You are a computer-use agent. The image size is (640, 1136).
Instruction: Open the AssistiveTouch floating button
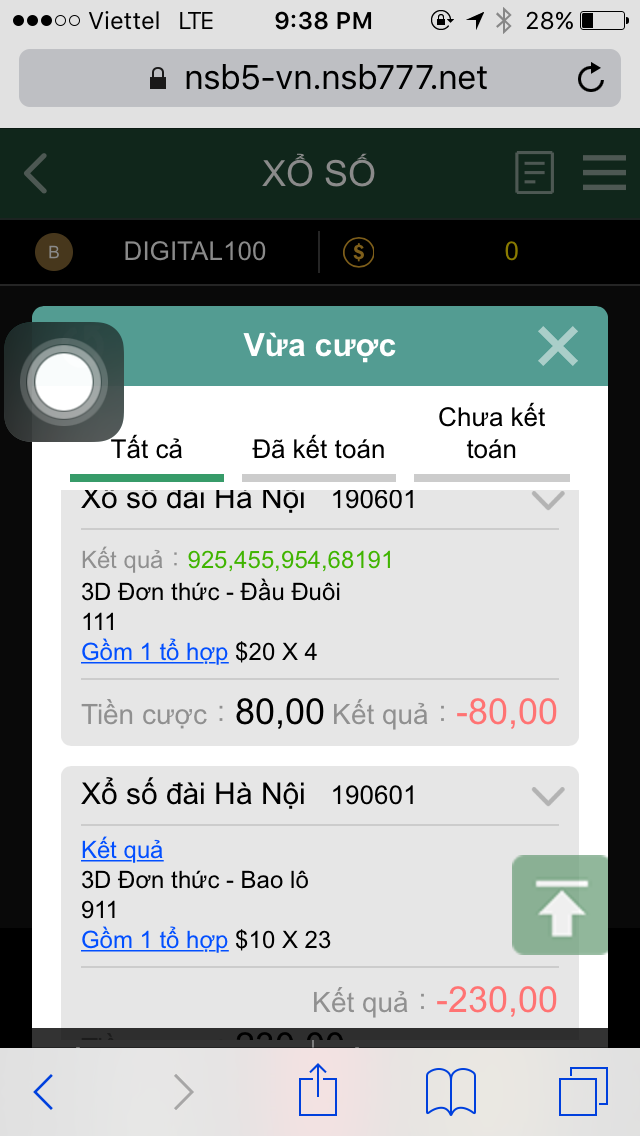tap(64, 381)
